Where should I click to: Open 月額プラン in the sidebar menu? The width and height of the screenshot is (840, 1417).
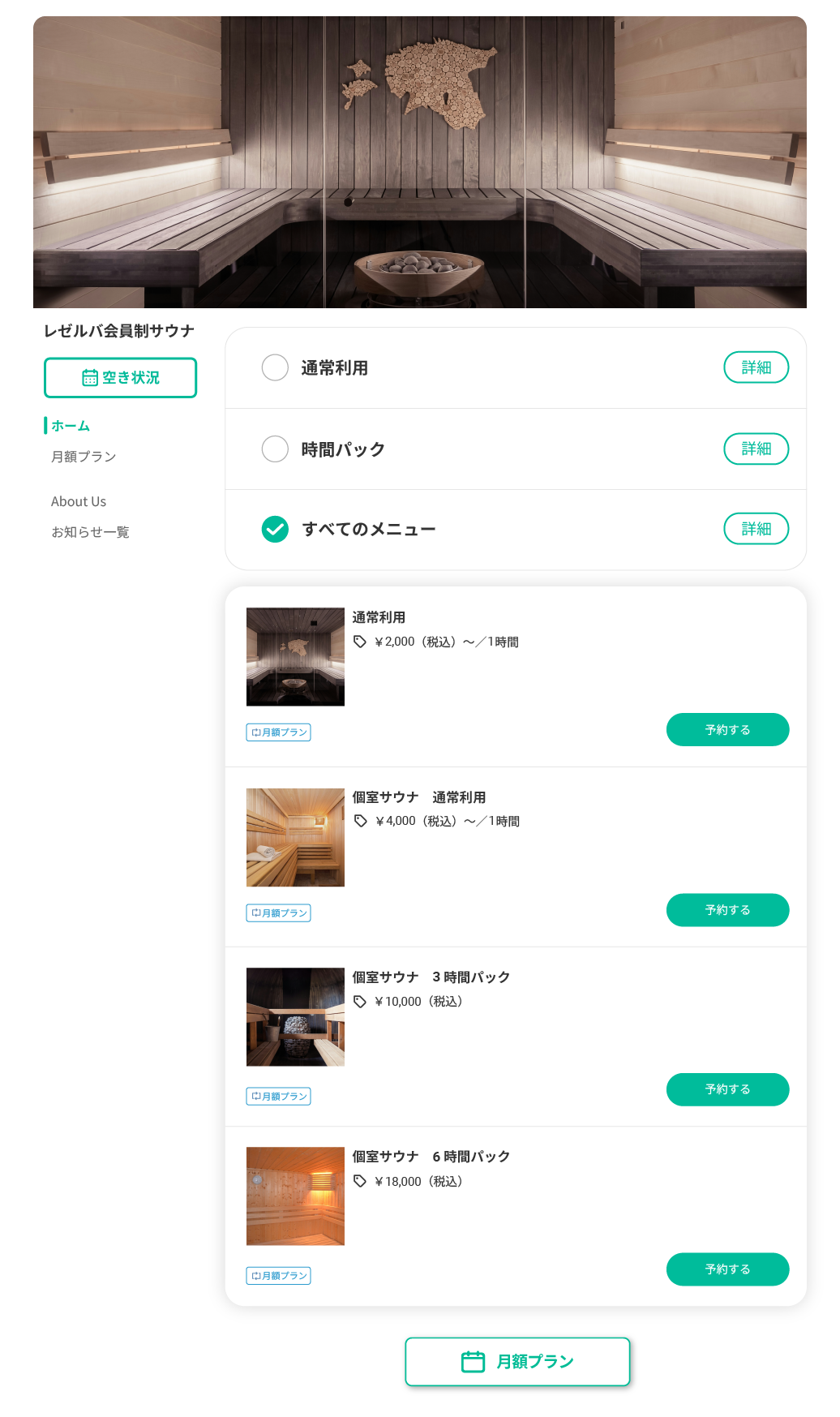click(x=84, y=457)
